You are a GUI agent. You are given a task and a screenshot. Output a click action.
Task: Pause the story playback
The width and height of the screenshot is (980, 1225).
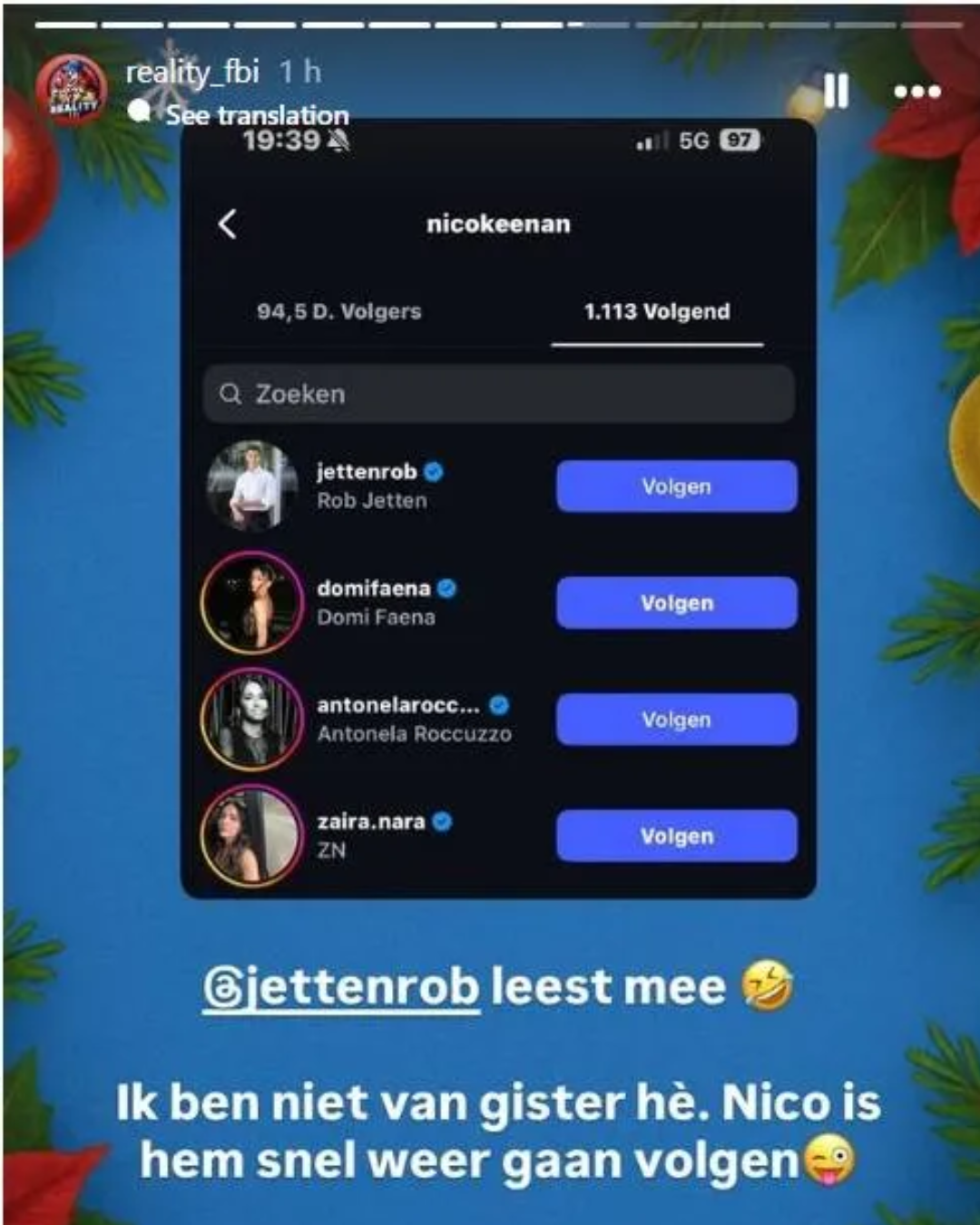point(836,91)
